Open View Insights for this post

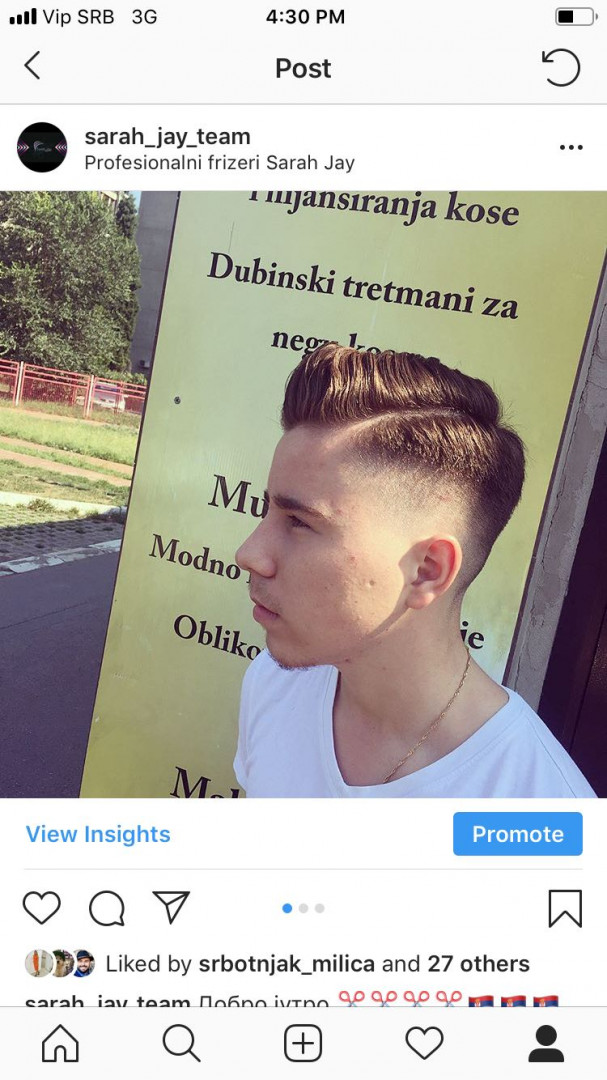coord(98,834)
